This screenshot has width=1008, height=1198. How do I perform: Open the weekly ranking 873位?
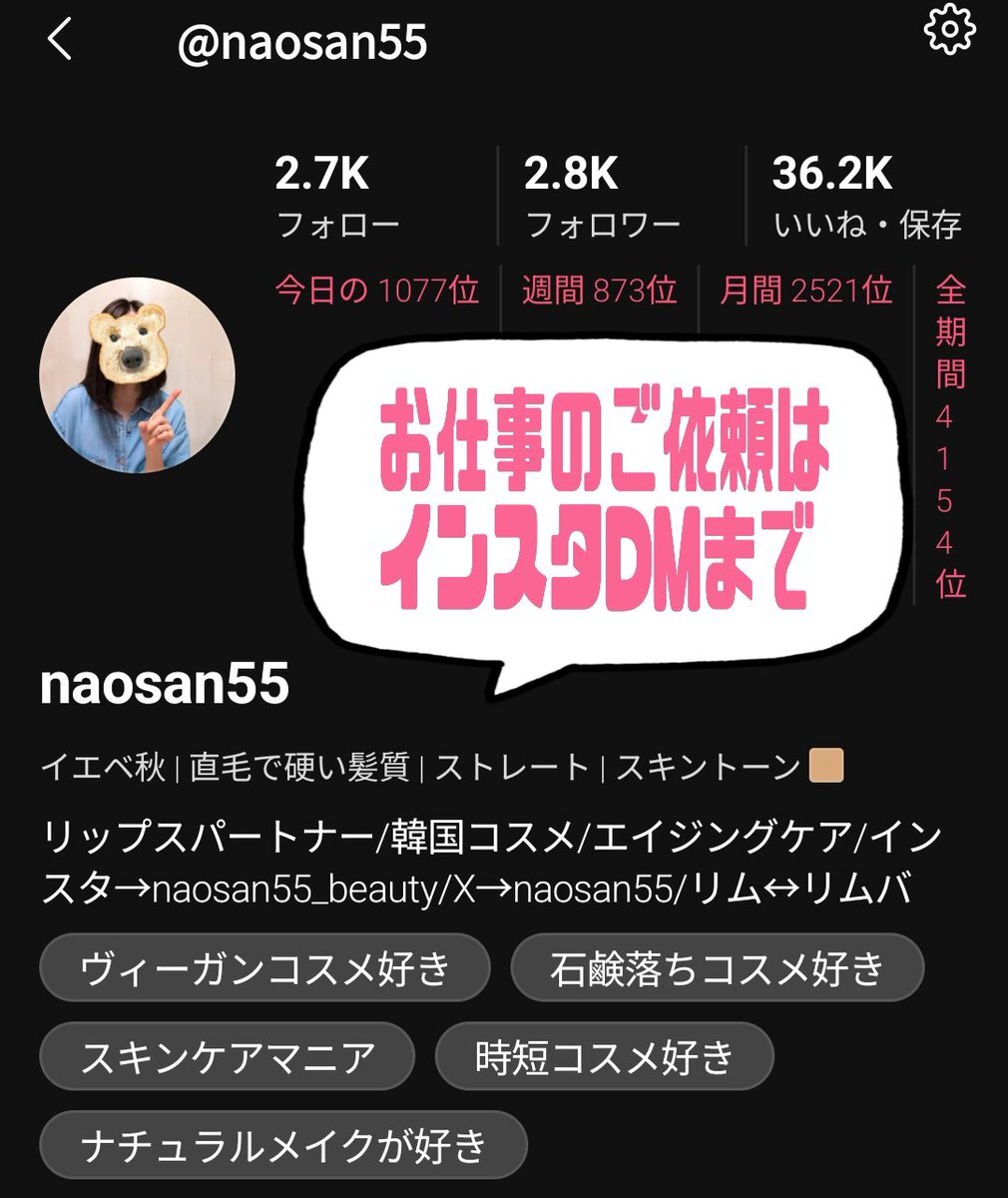[x=599, y=291]
